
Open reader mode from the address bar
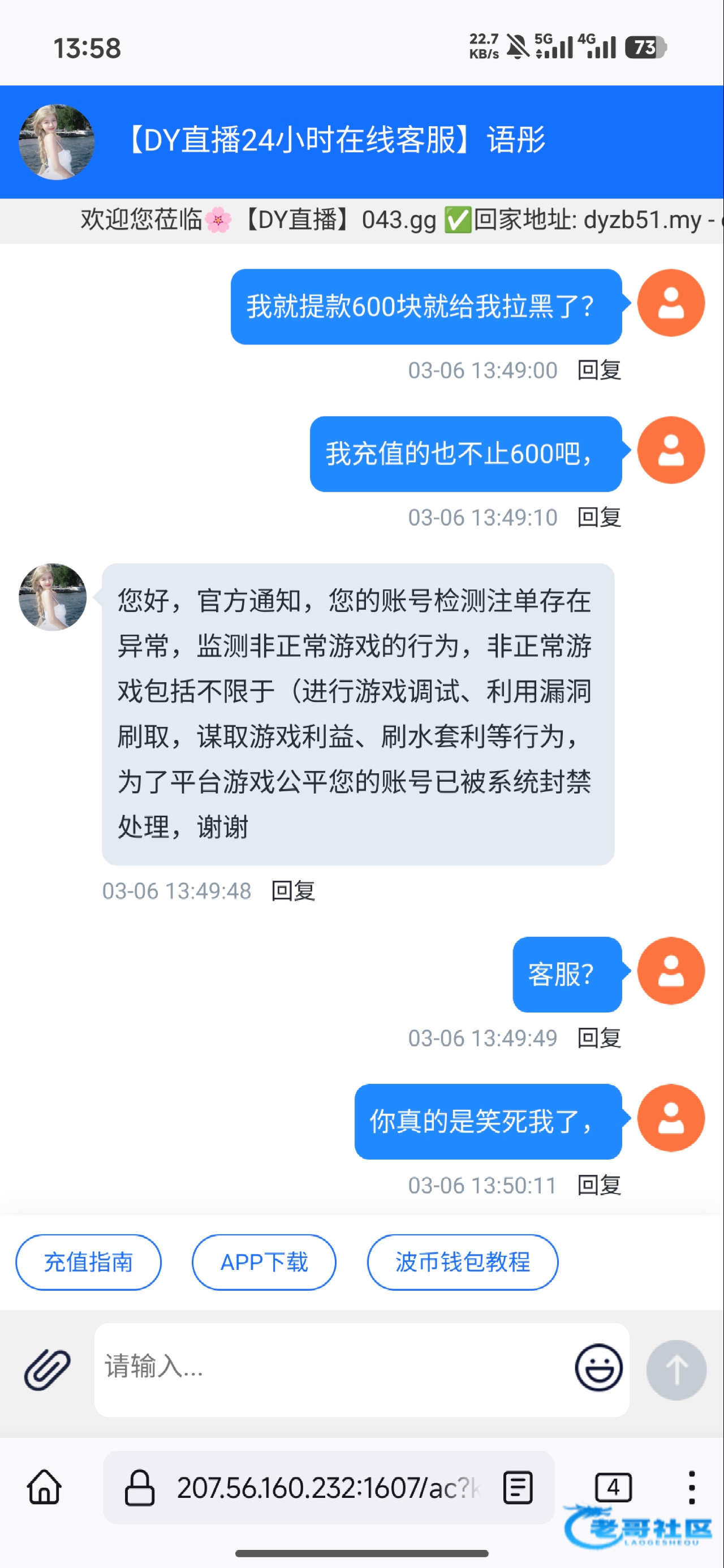pyautogui.click(x=518, y=1488)
